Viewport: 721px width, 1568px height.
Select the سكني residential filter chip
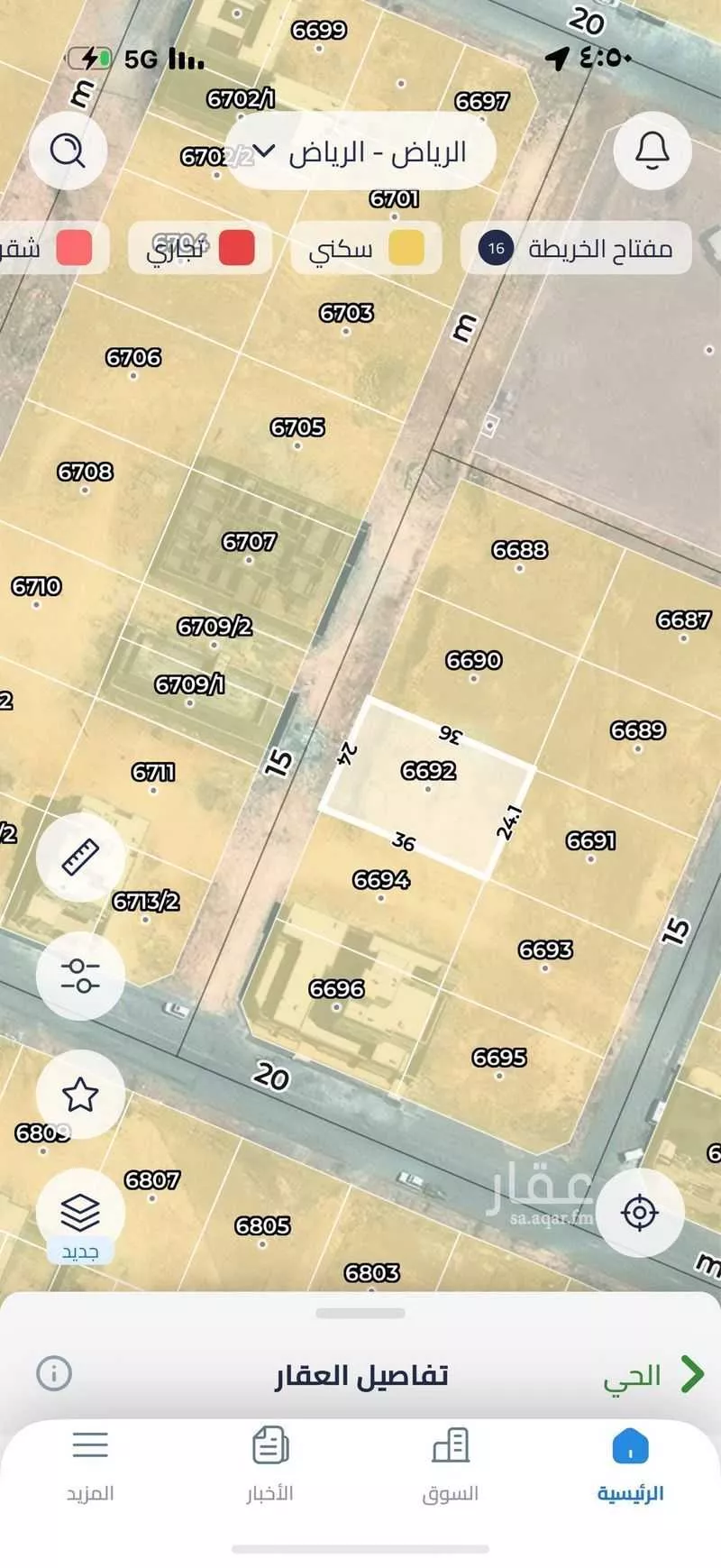(x=366, y=248)
